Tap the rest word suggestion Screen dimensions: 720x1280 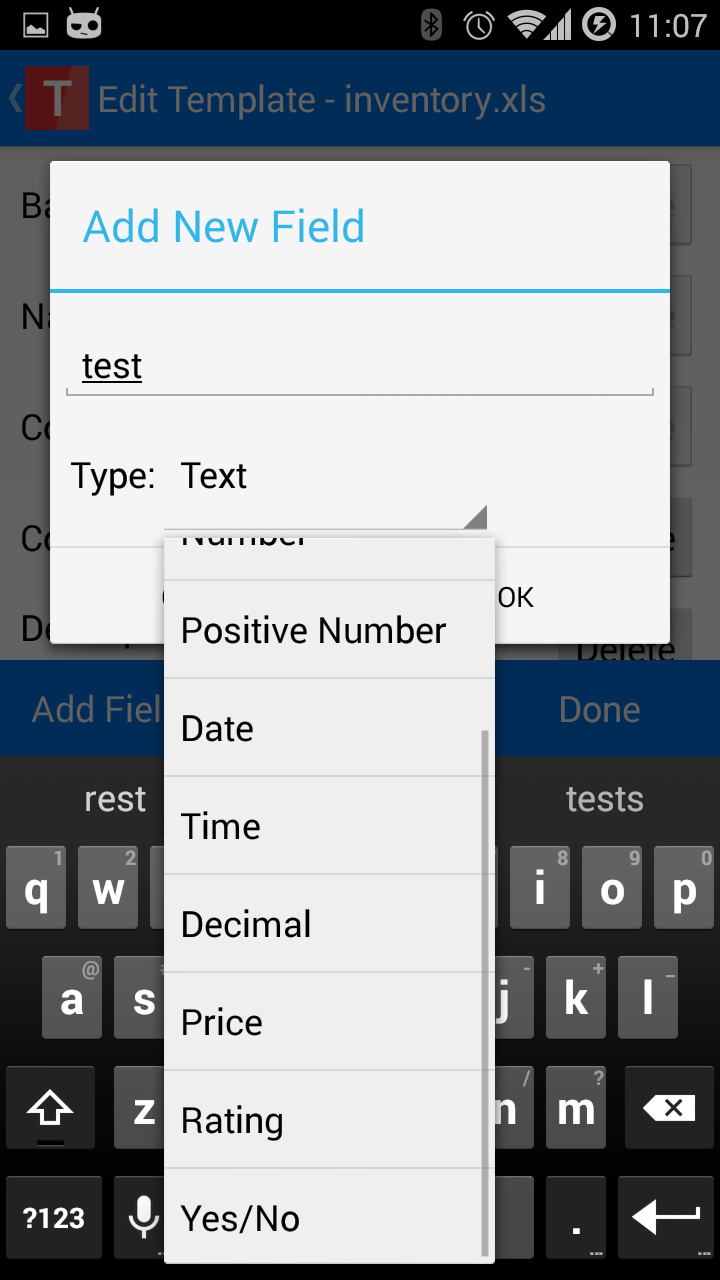click(114, 798)
